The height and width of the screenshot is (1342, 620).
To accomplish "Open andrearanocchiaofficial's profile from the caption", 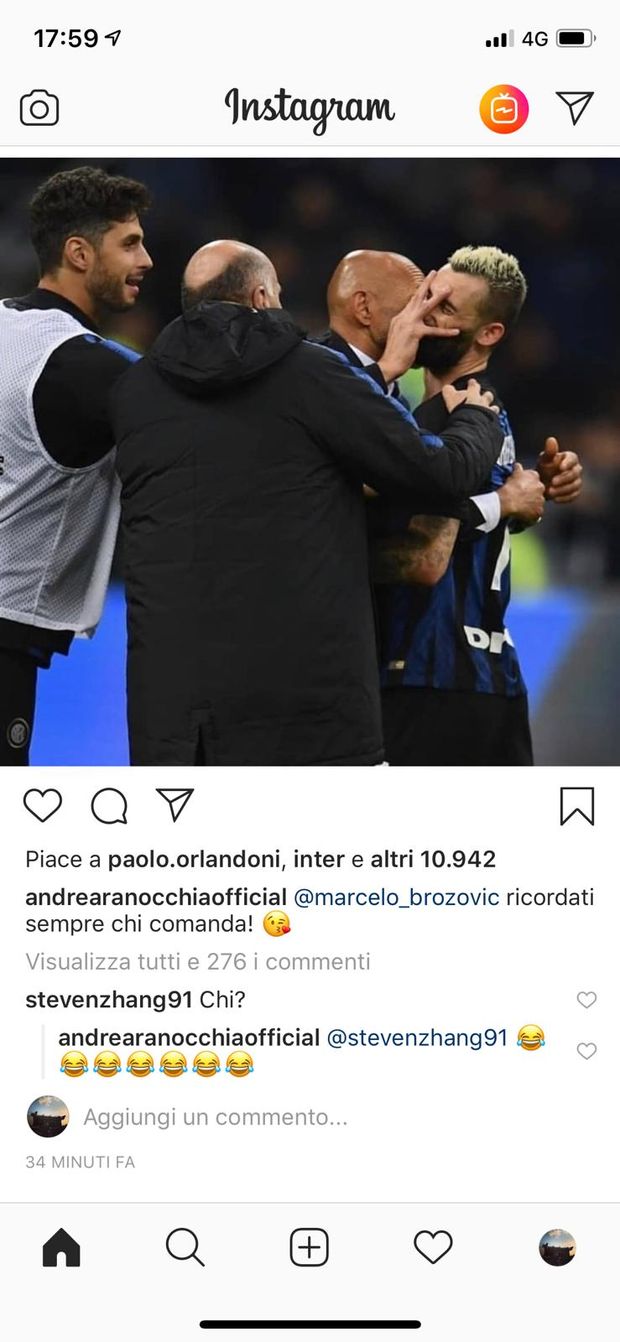I will pyautogui.click(x=156, y=897).
